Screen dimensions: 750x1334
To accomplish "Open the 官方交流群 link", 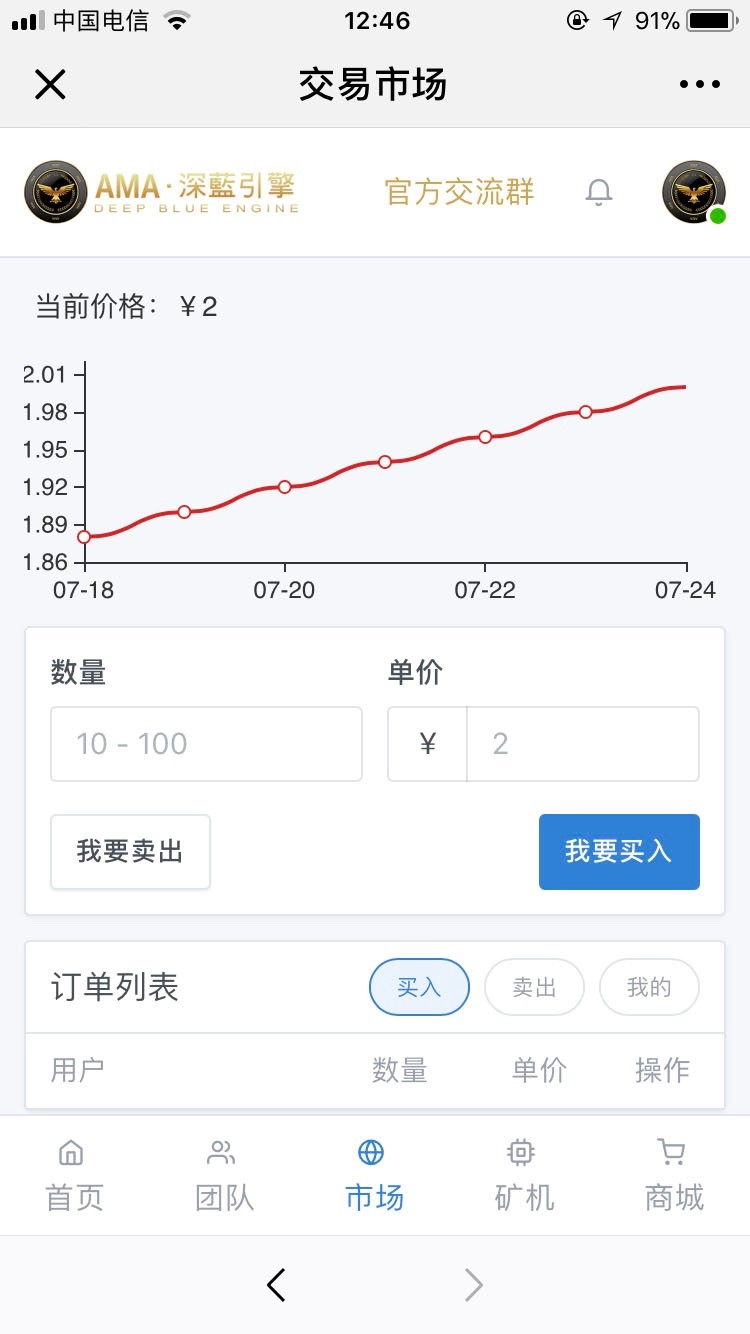I will [x=460, y=191].
